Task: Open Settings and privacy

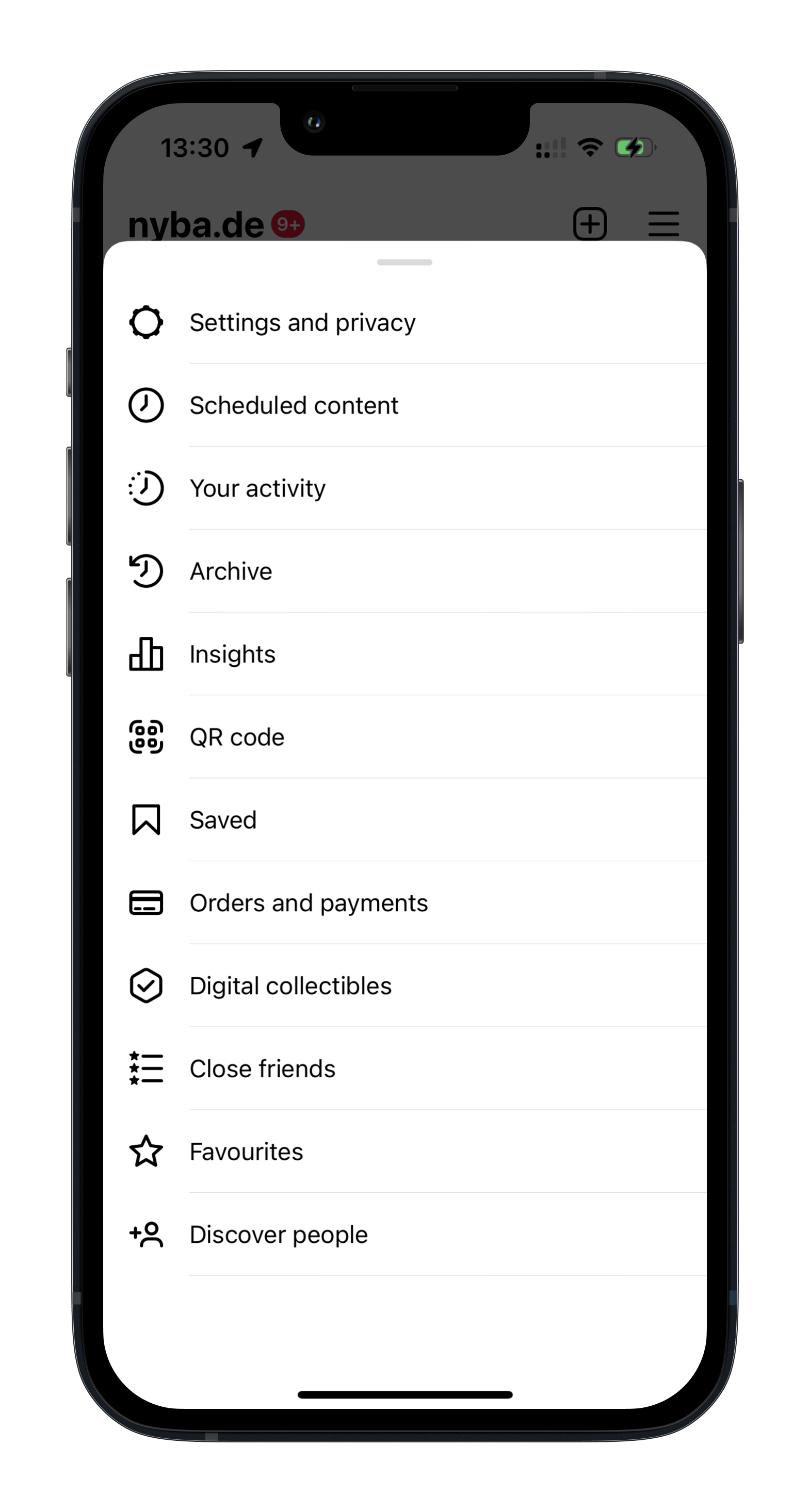Action: coord(302,322)
